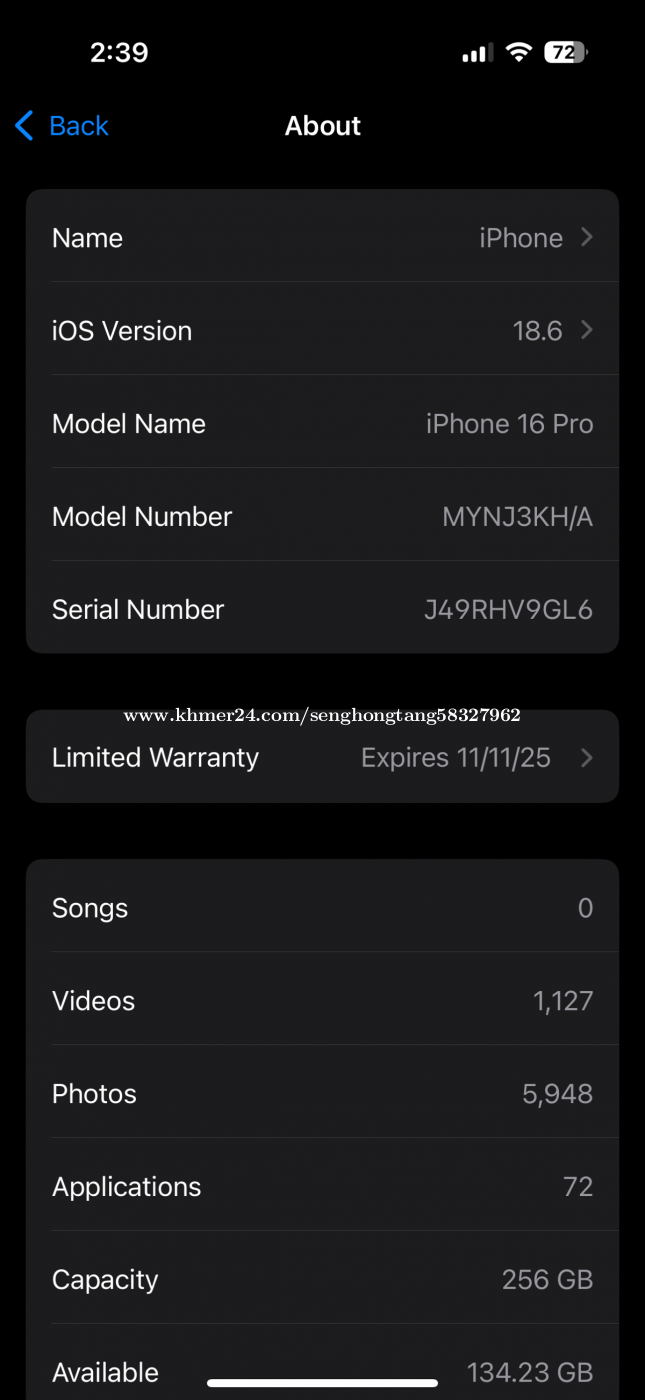Viewport: 645px width, 1400px height.
Task: Open iOS Version details
Action: [322, 331]
